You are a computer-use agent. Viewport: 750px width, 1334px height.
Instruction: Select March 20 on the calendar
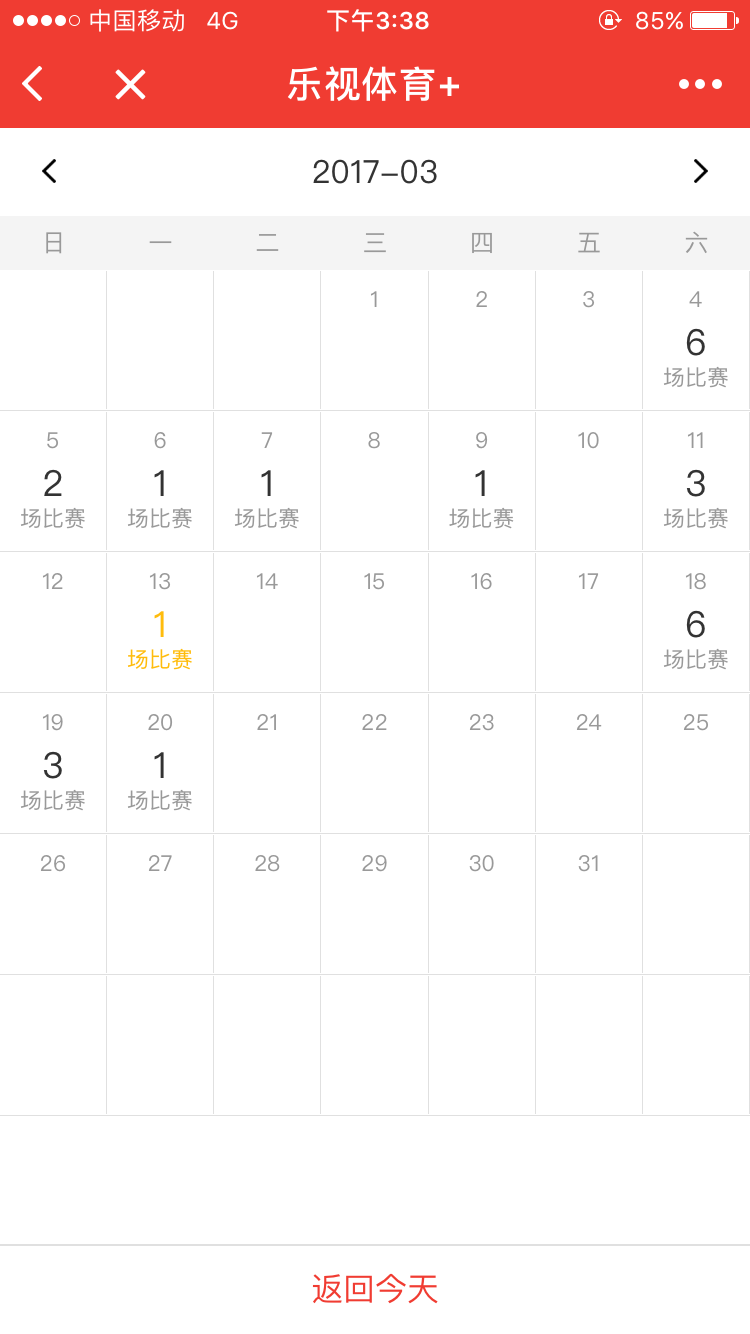point(160,764)
